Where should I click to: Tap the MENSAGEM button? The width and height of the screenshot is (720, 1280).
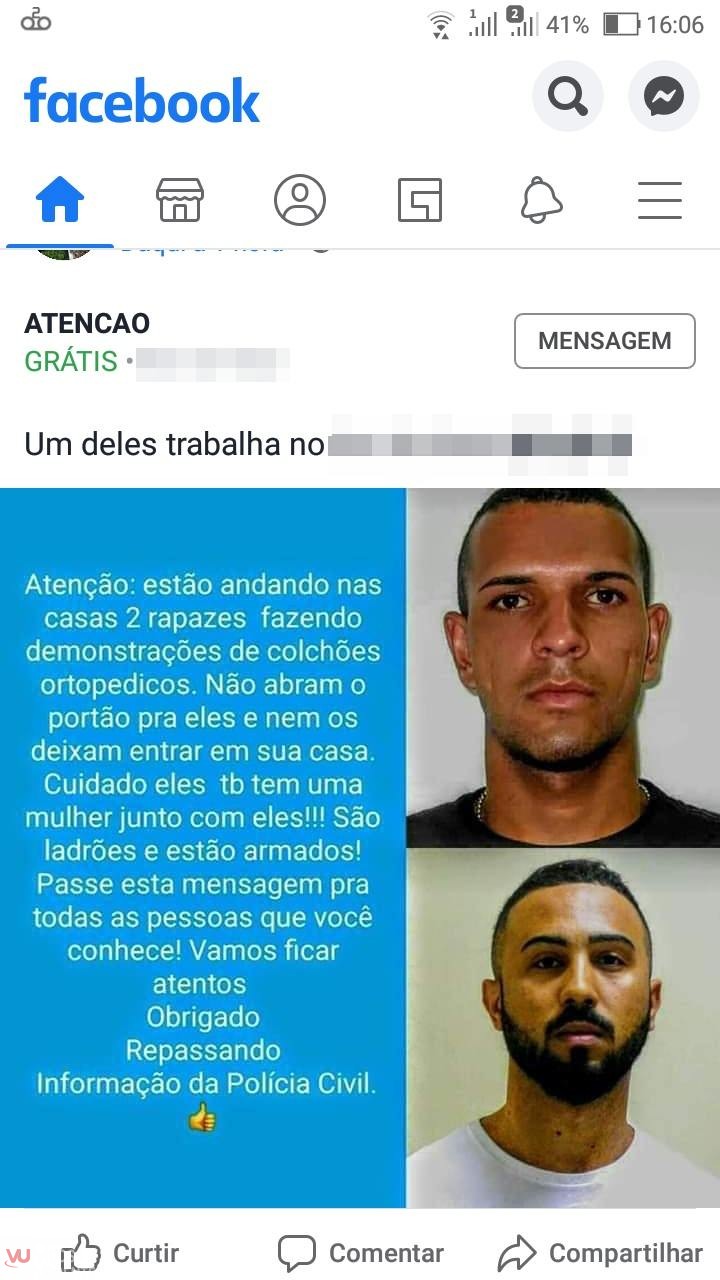click(x=605, y=341)
